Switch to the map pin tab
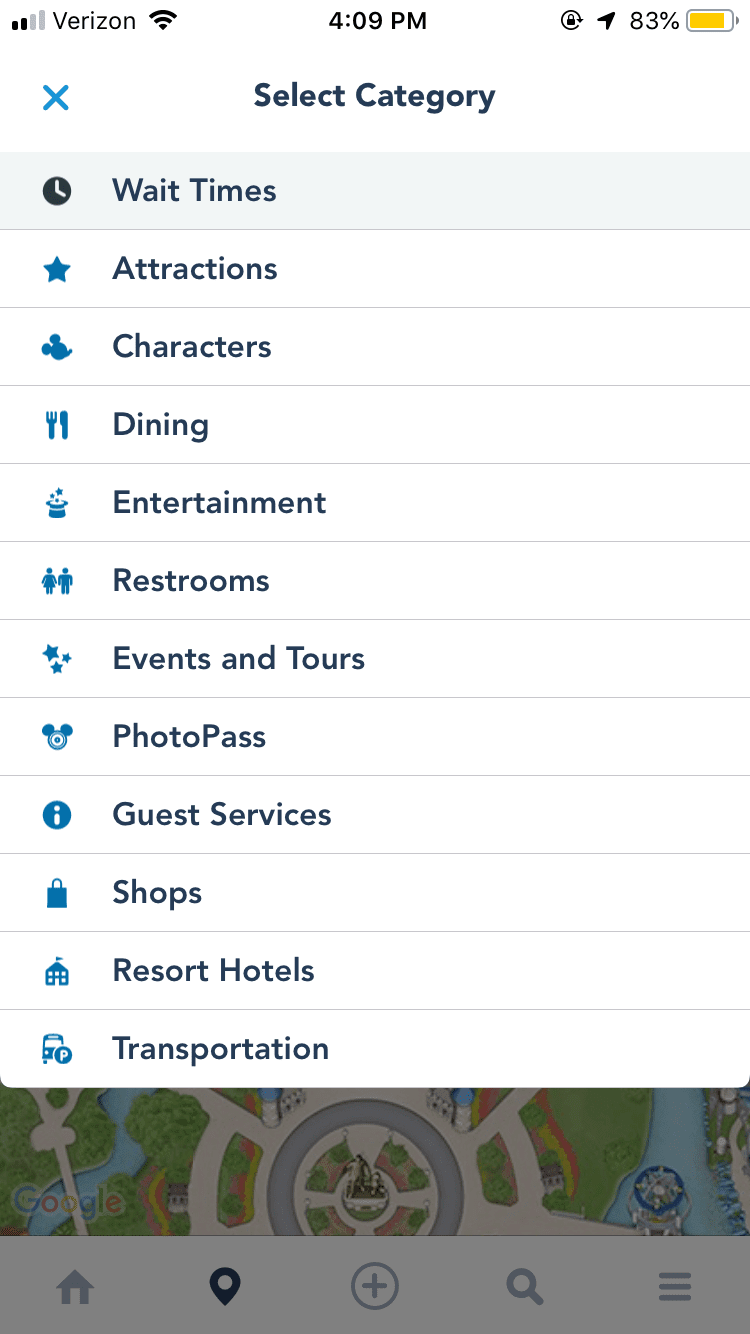 point(225,1287)
